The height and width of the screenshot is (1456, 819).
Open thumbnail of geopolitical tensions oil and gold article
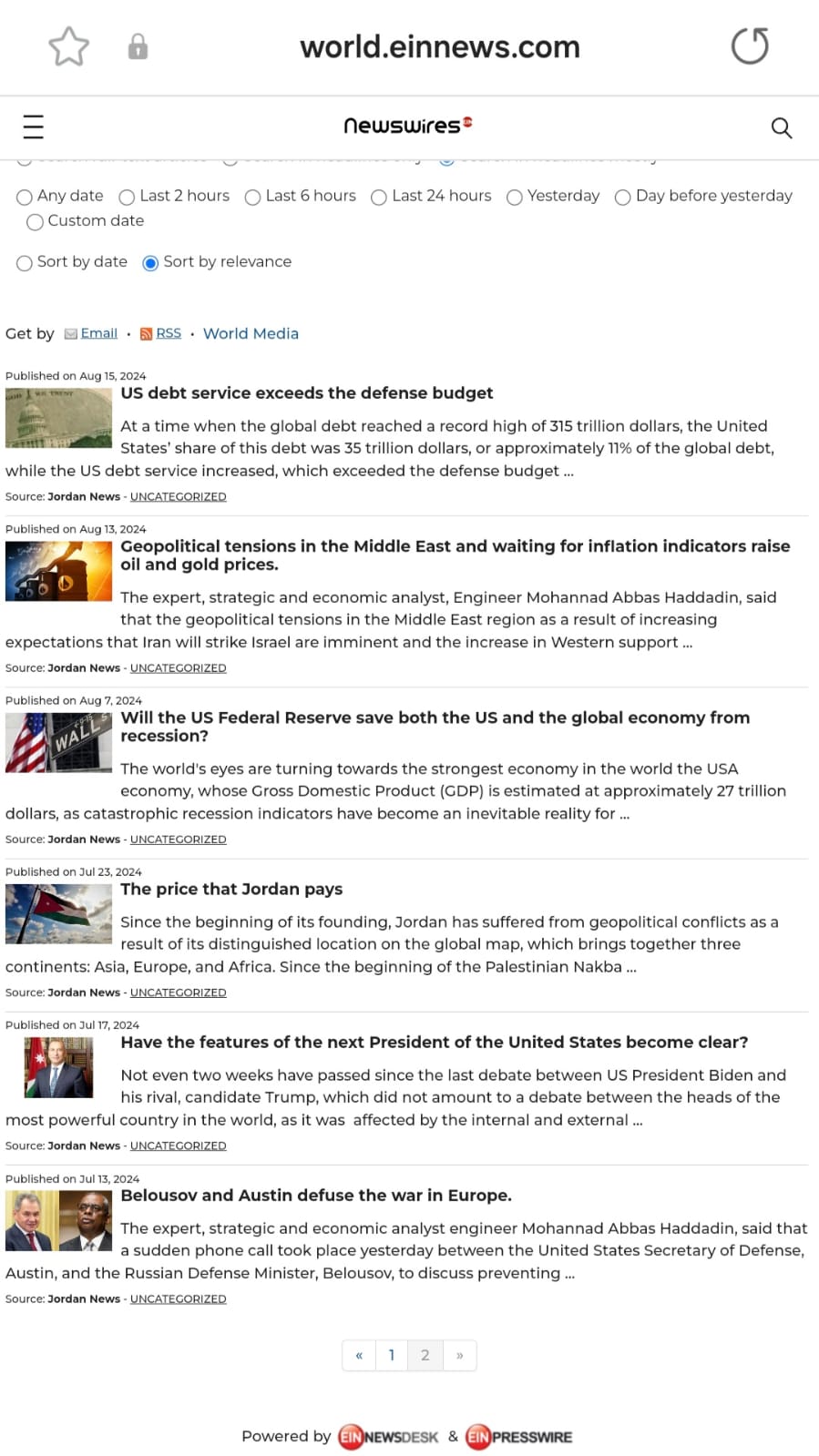coord(58,571)
